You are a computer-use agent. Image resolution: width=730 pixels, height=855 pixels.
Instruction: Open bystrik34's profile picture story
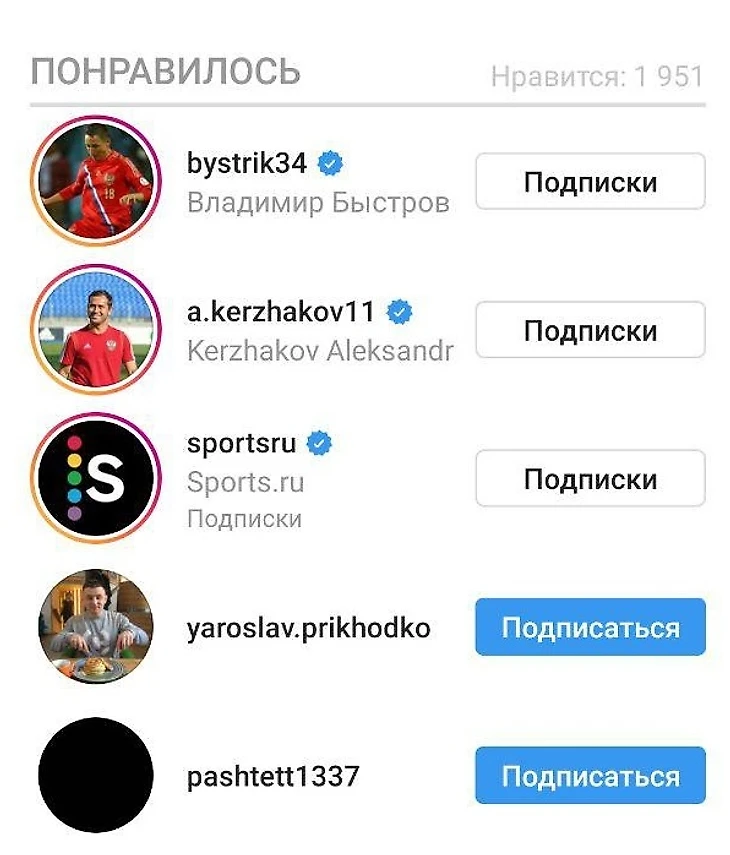point(96,180)
